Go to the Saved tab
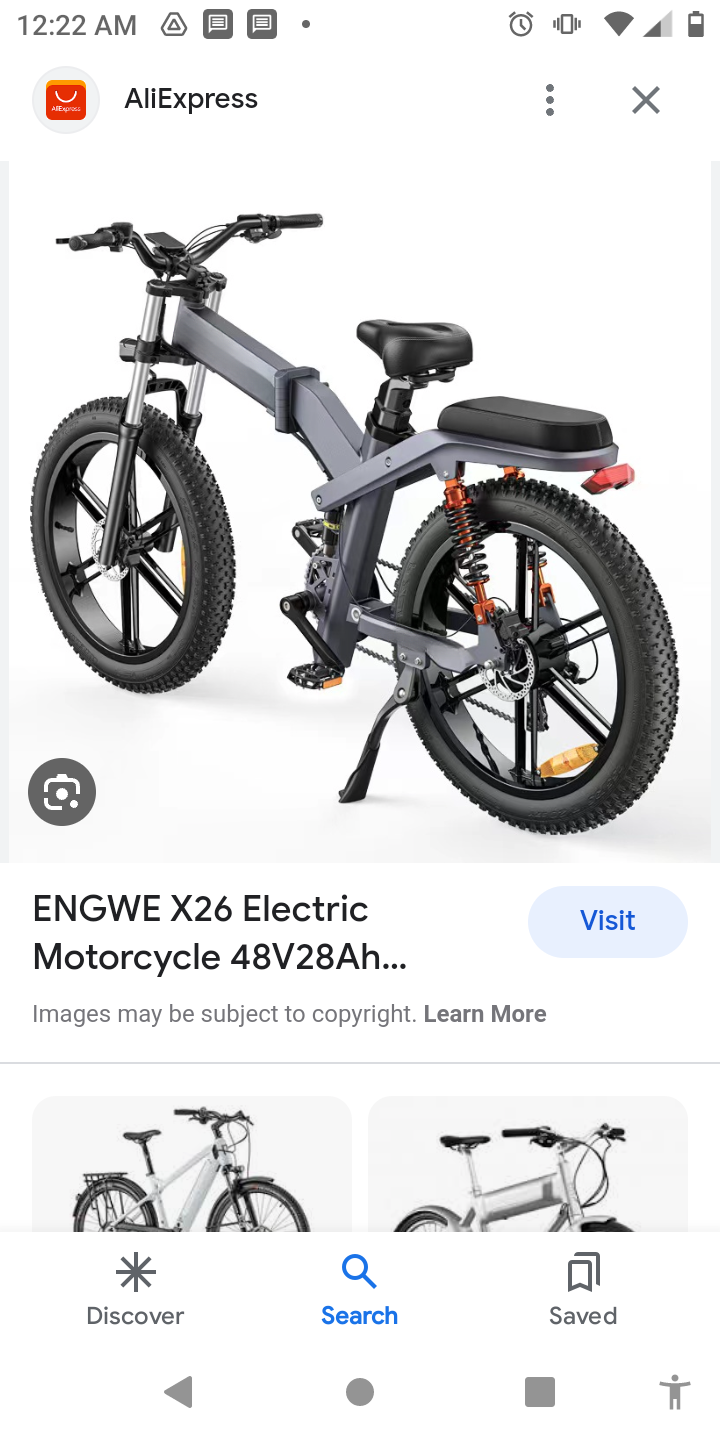This screenshot has height=1440, width=720. coord(582,1290)
